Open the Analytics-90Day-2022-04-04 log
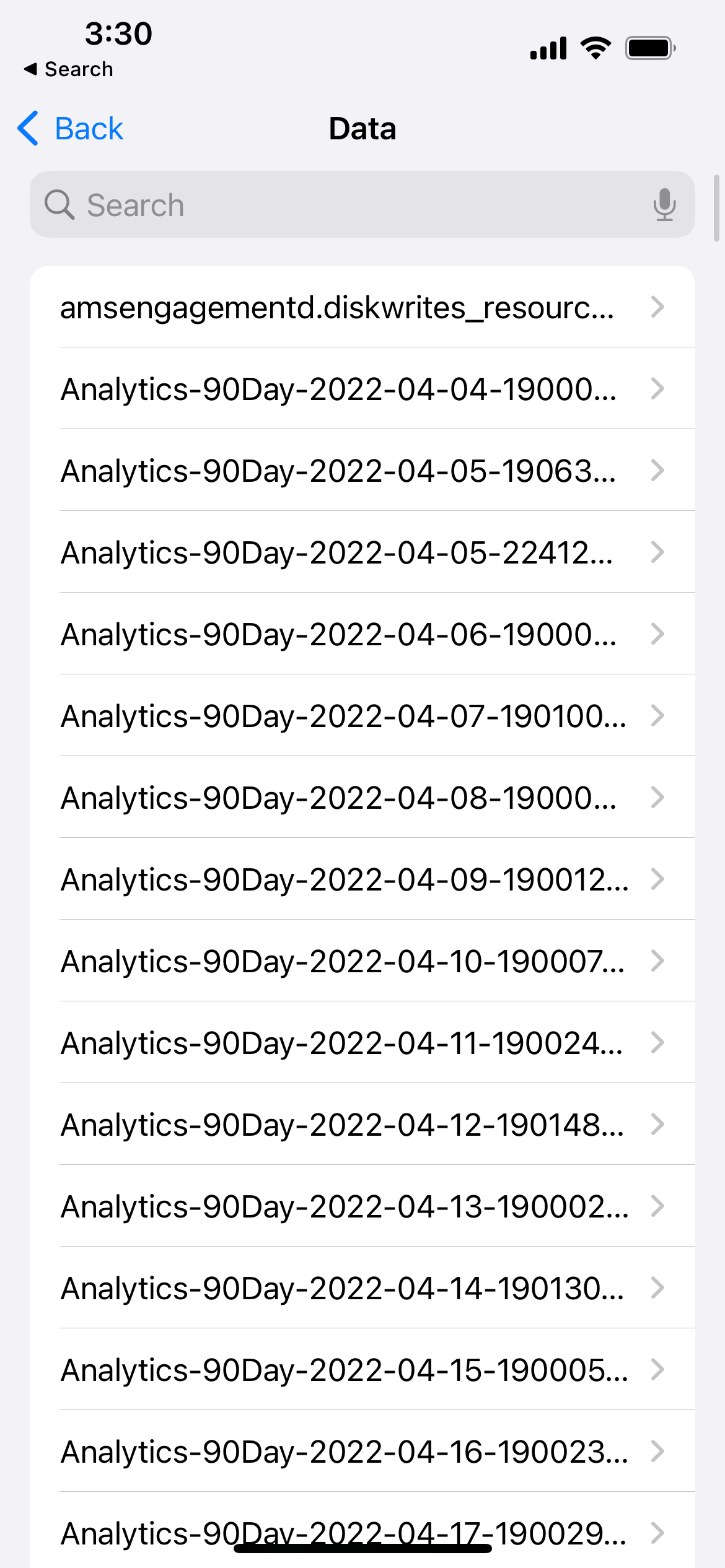Screen dimensions: 725x1568 pos(362,389)
